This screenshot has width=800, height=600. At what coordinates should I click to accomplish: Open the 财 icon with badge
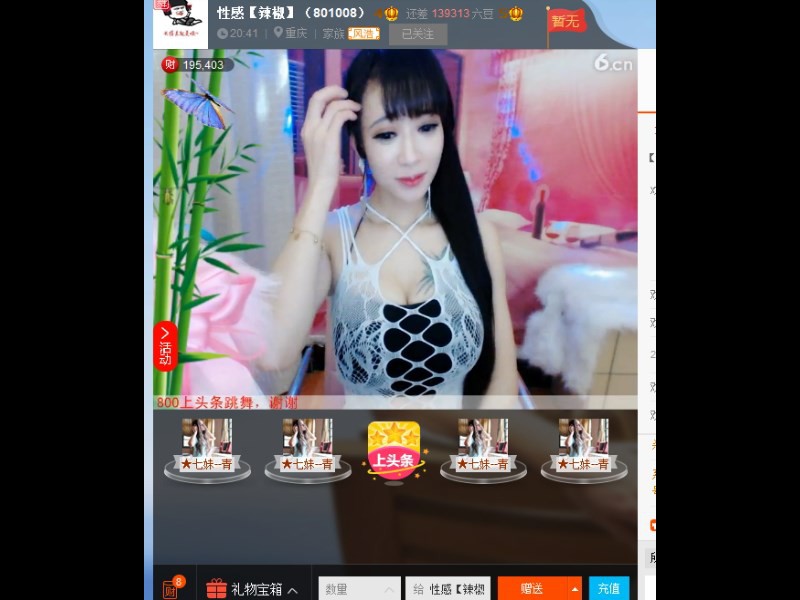[x=172, y=589]
